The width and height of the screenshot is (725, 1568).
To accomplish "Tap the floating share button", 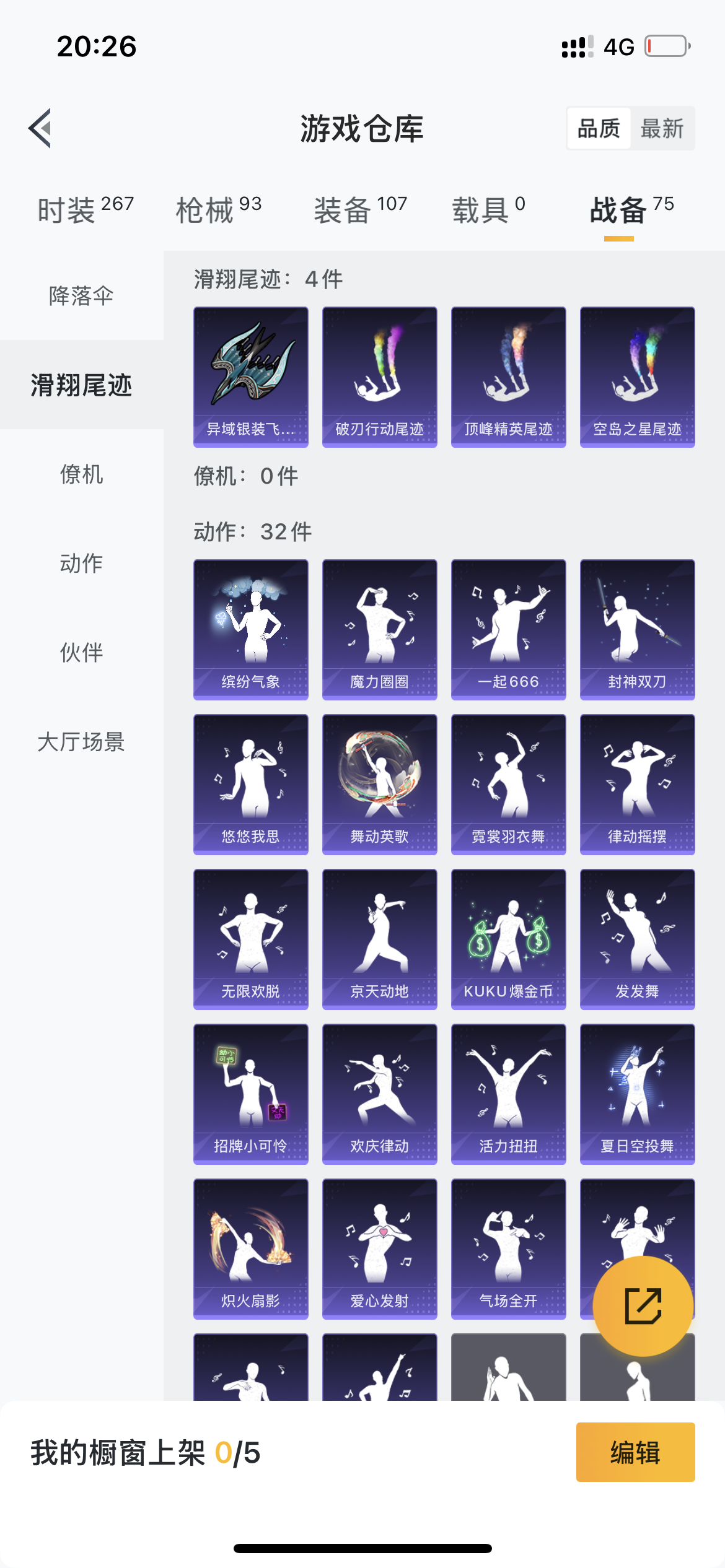I will [x=643, y=1305].
